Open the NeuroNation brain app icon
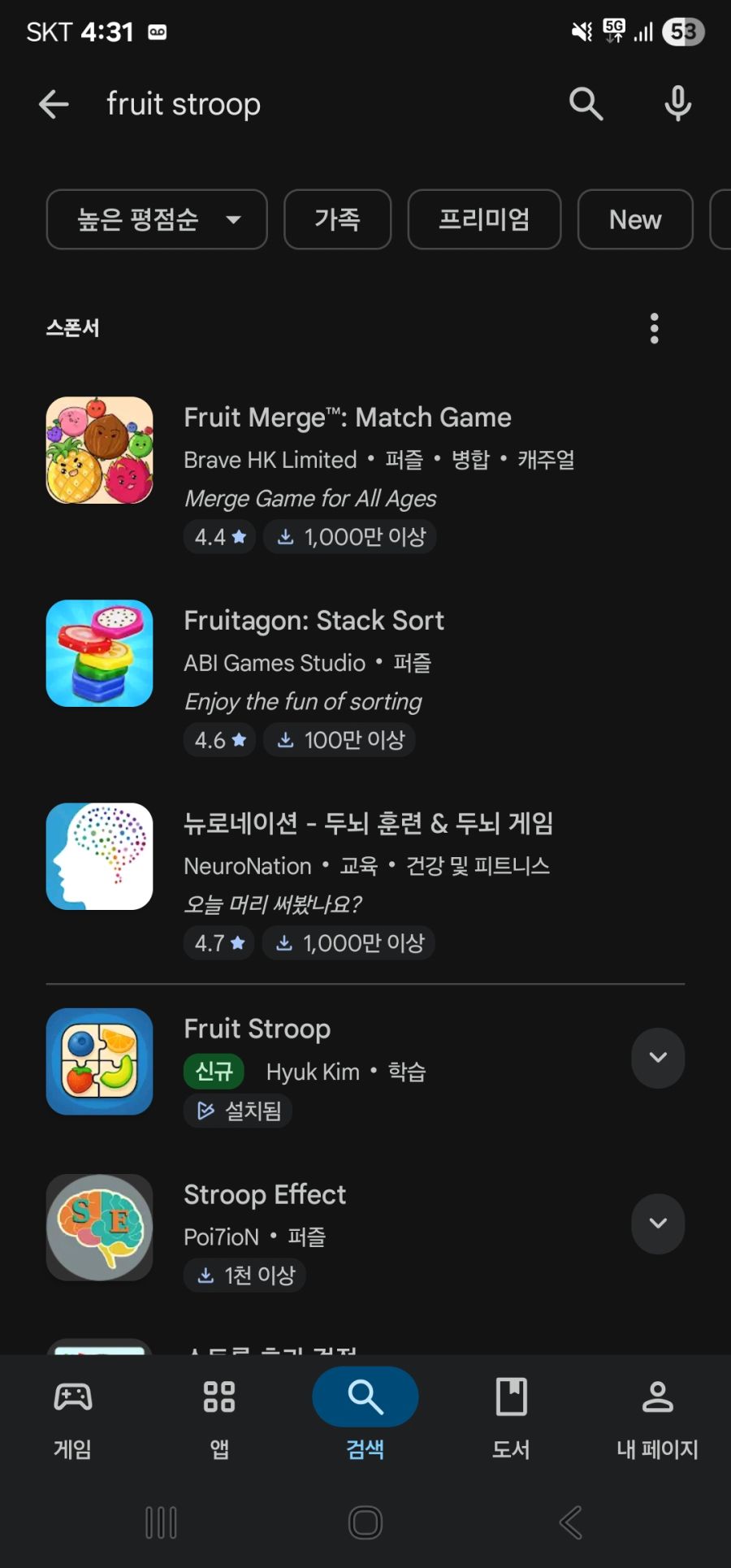 tap(99, 855)
